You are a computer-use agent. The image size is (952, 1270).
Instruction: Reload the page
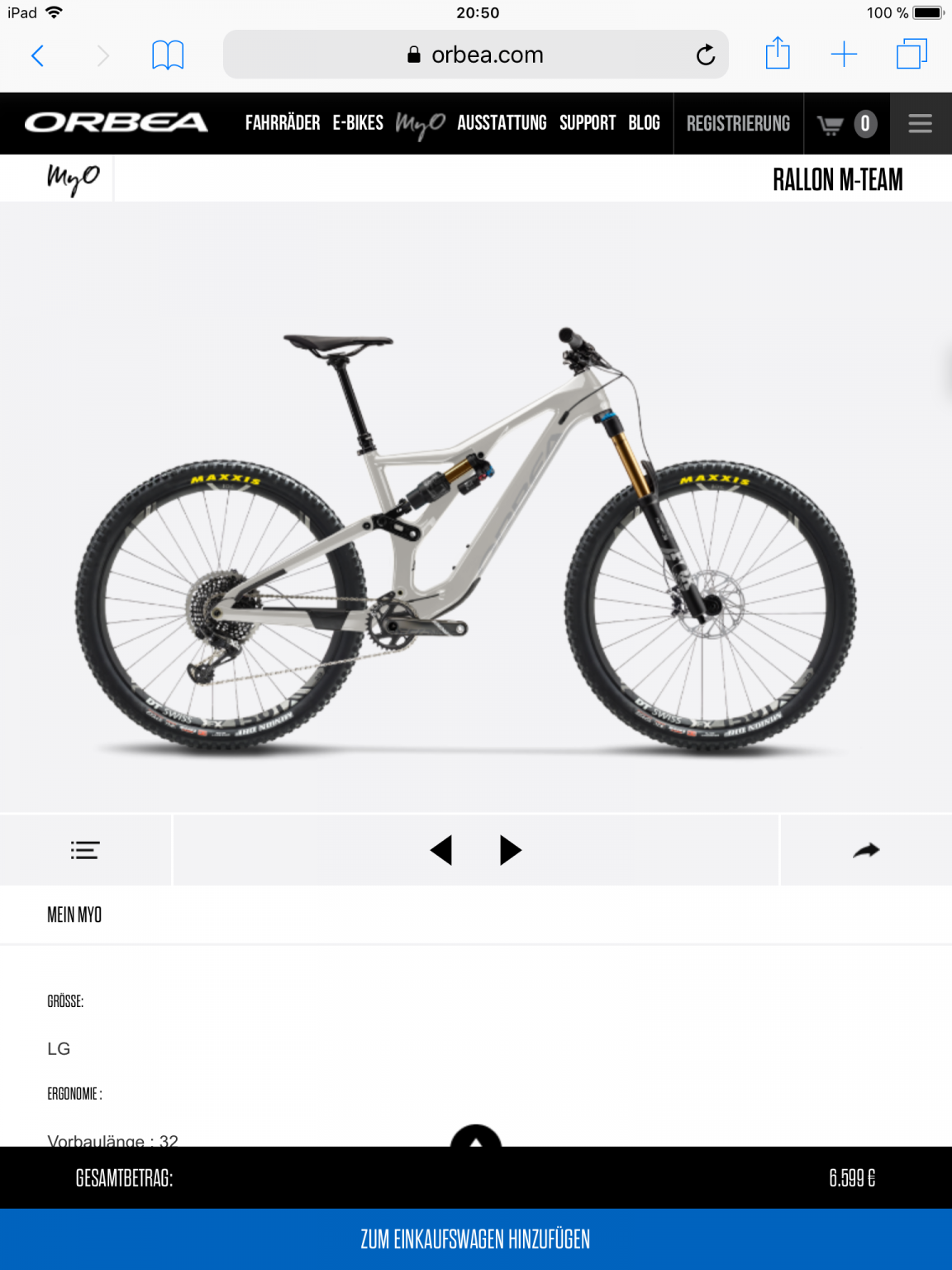coord(705,55)
